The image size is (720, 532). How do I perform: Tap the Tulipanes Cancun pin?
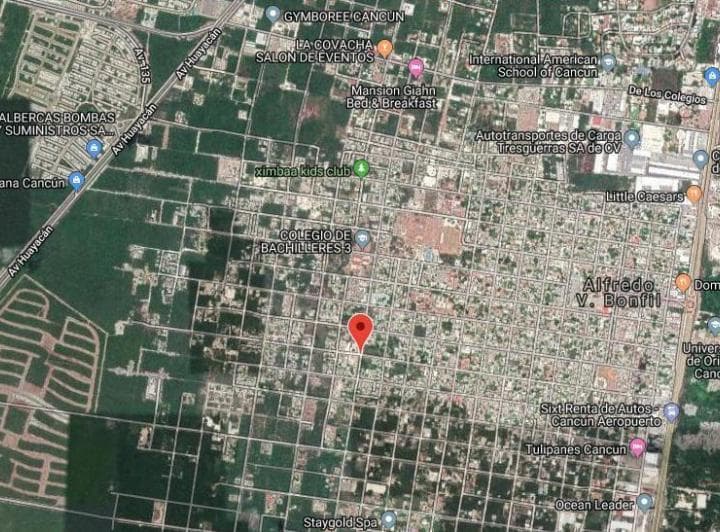click(637, 447)
